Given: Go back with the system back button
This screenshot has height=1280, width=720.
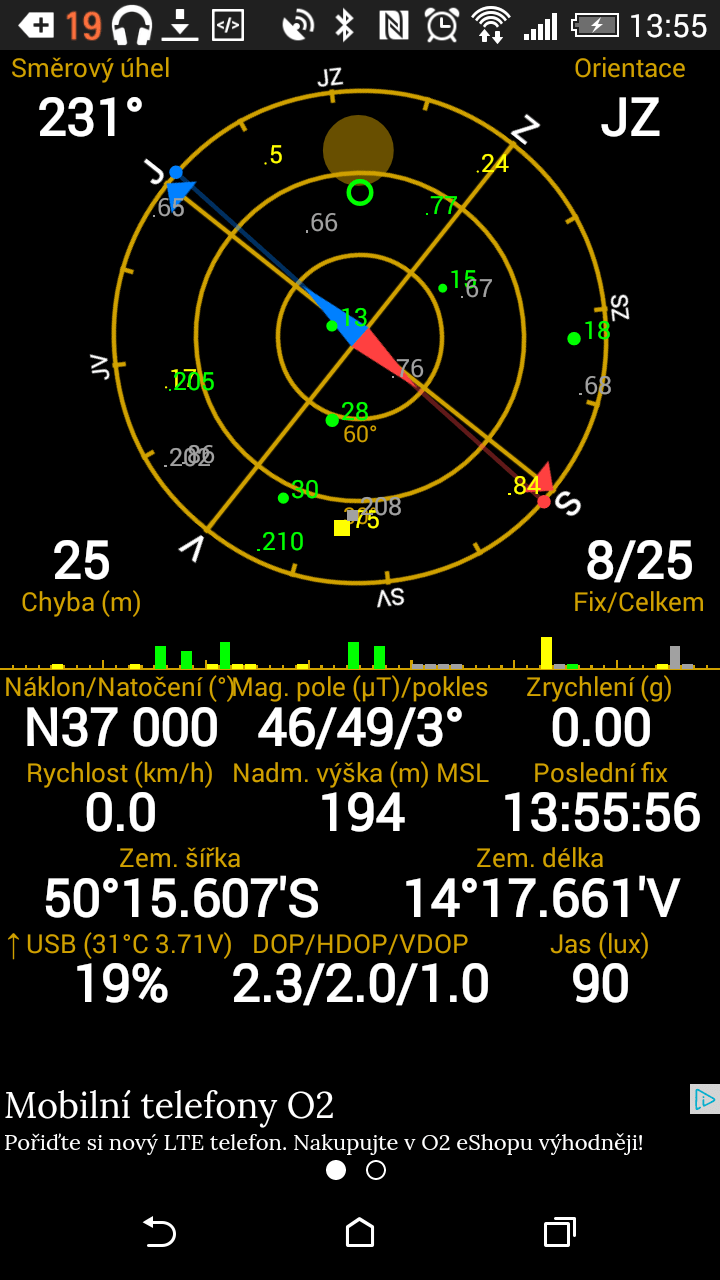Looking at the screenshot, I should pyautogui.click(x=160, y=1232).
